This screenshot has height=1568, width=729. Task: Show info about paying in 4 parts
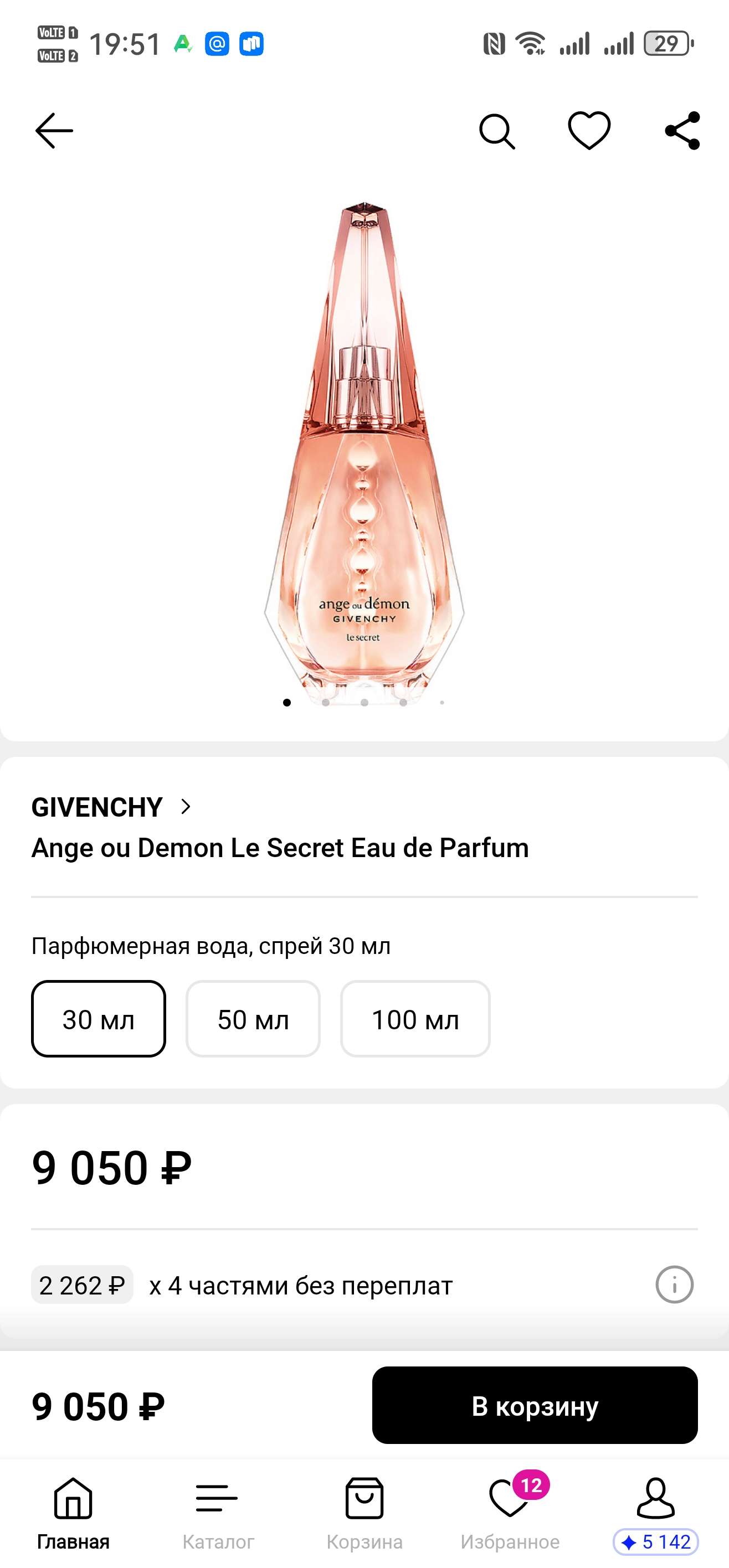tap(674, 1285)
